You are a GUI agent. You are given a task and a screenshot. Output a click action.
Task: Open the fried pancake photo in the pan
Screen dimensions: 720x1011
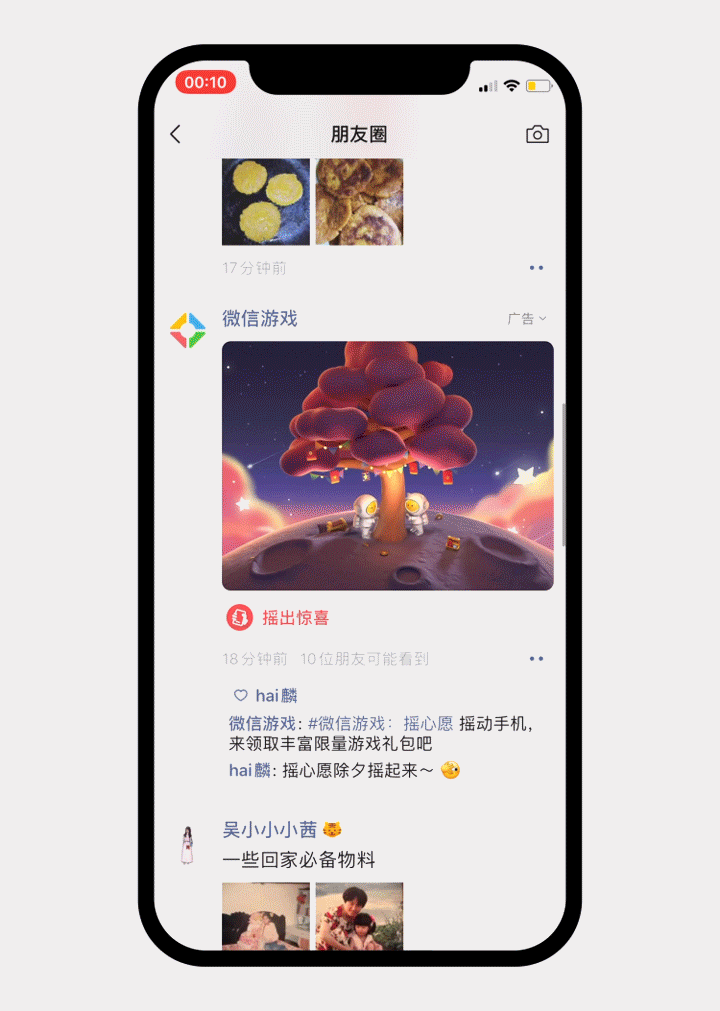[265, 201]
